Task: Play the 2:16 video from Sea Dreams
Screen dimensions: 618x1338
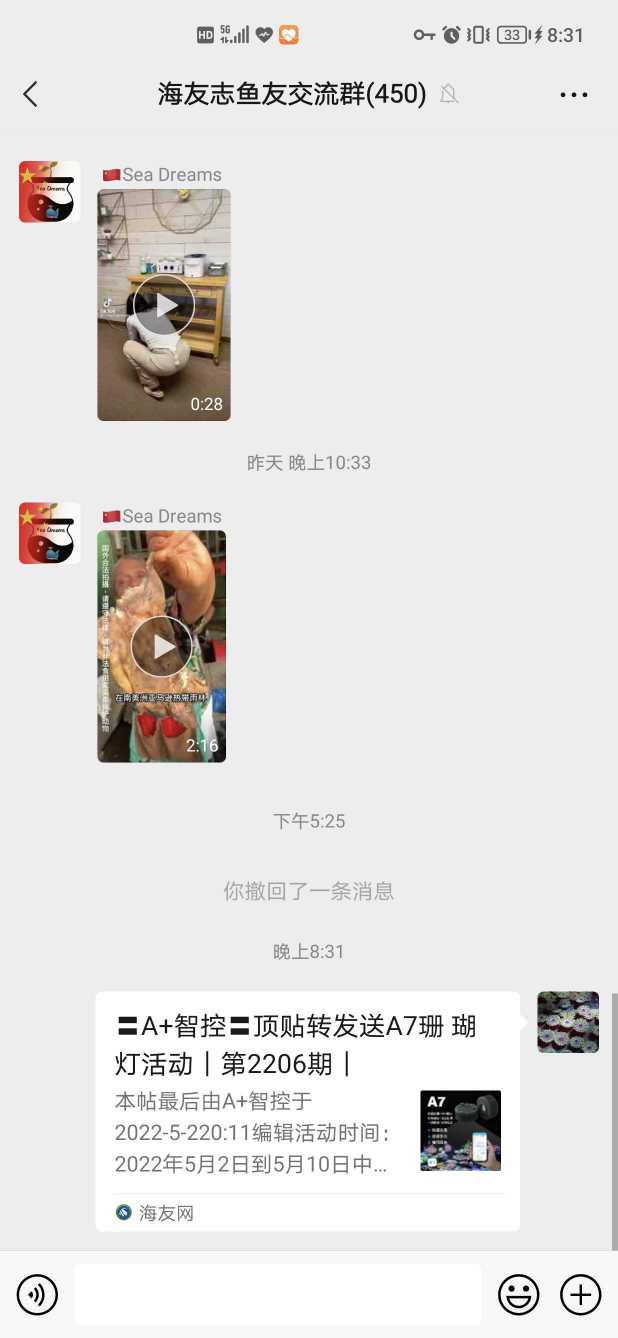Action: coord(161,646)
